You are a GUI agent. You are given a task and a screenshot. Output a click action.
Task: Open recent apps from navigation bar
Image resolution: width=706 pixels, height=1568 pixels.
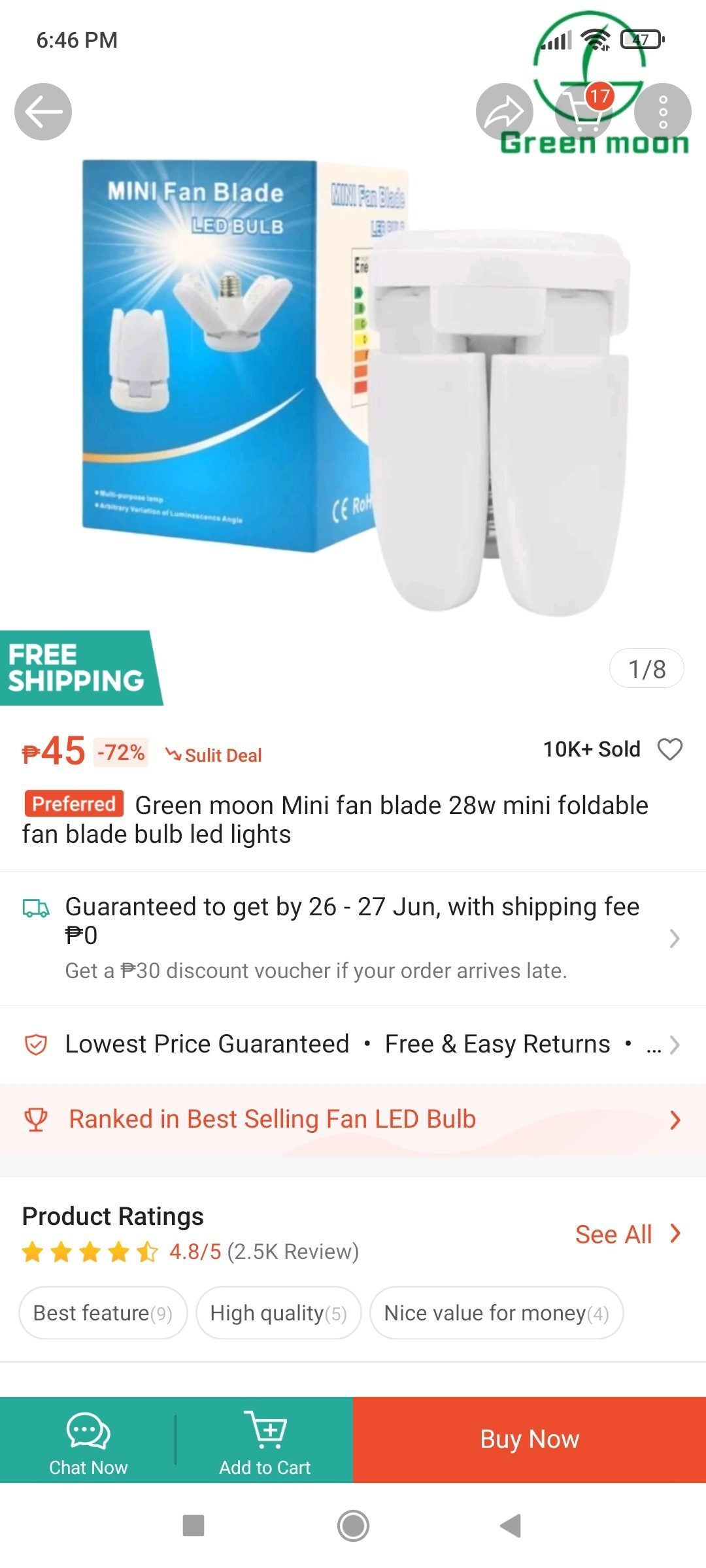[x=193, y=1526]
